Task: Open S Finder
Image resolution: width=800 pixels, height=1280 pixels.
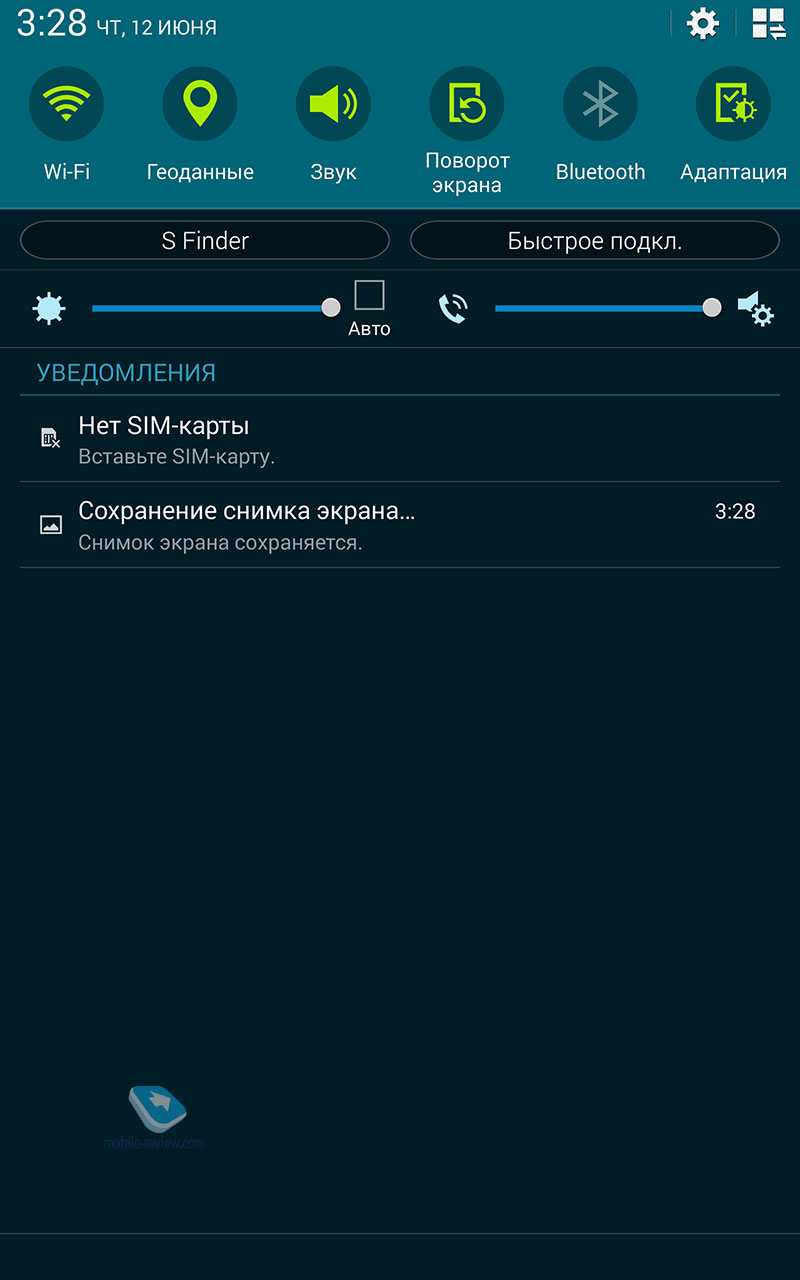Action: click(x=205, y=240)
